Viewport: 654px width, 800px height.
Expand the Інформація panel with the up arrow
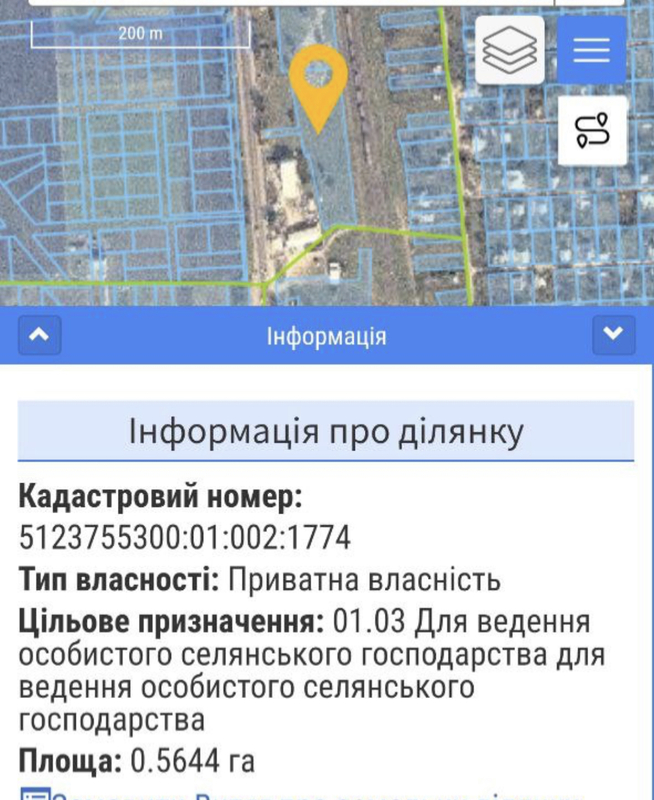point(39,336)
